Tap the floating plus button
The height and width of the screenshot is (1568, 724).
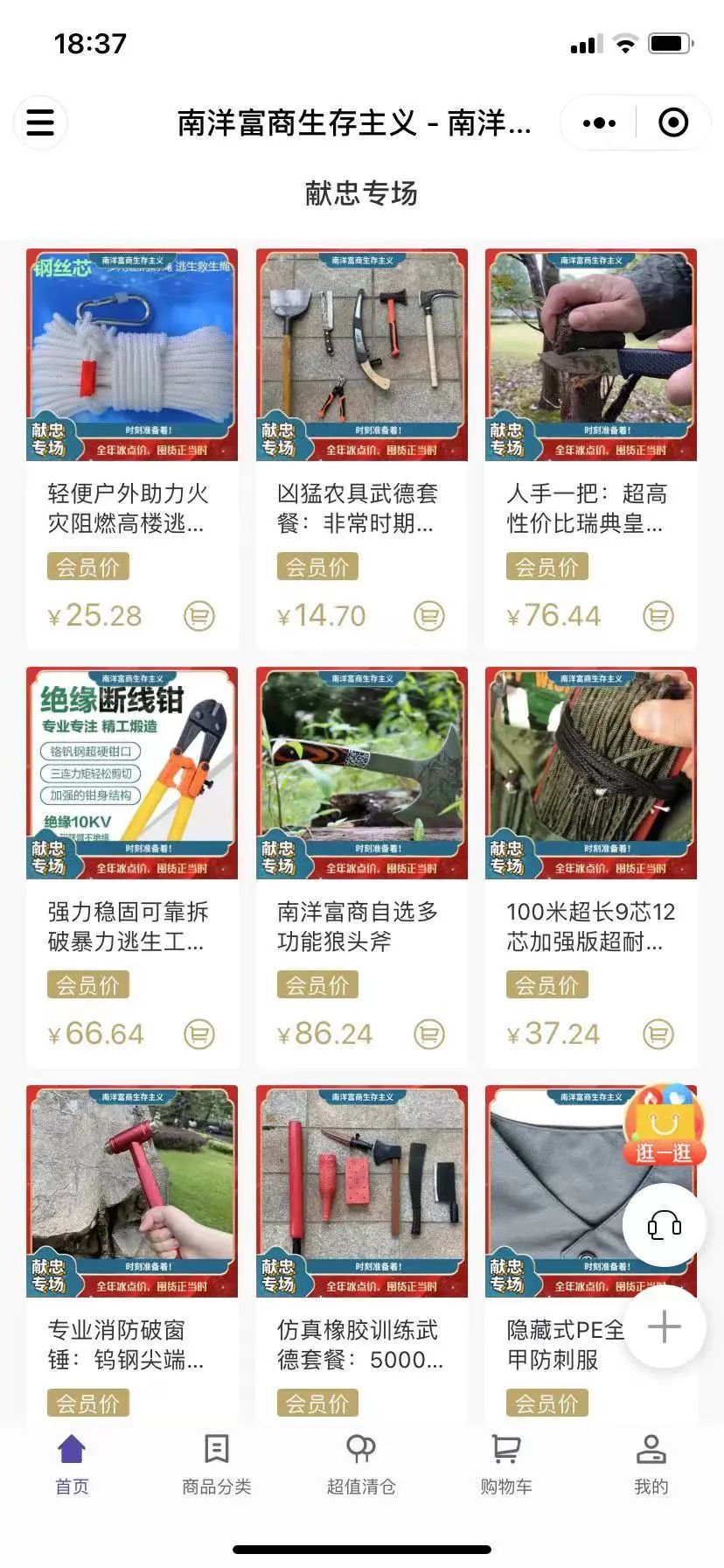point(664,1326)
